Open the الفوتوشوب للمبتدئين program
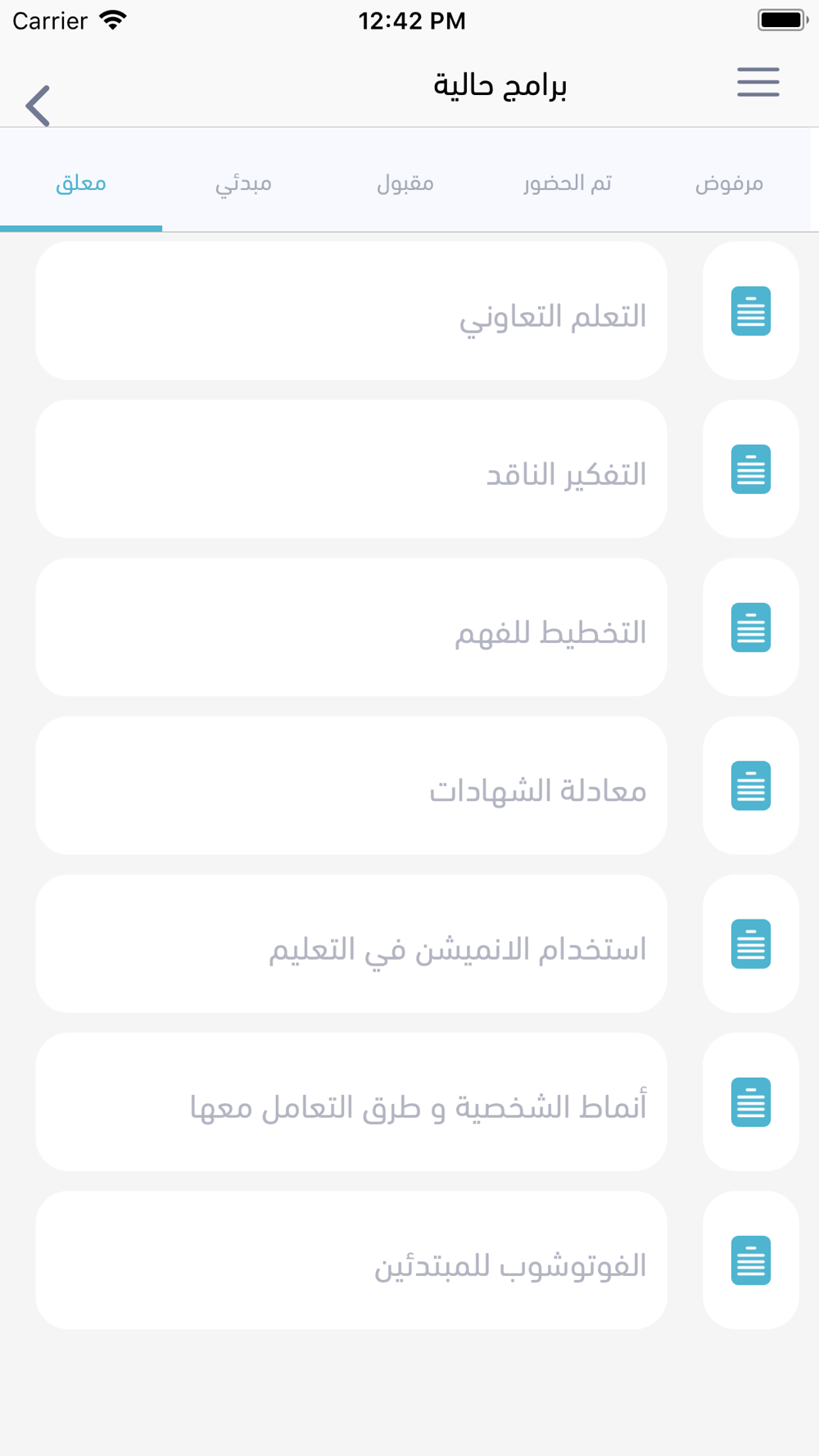The image size is (819, 1456). [351, 1260]
